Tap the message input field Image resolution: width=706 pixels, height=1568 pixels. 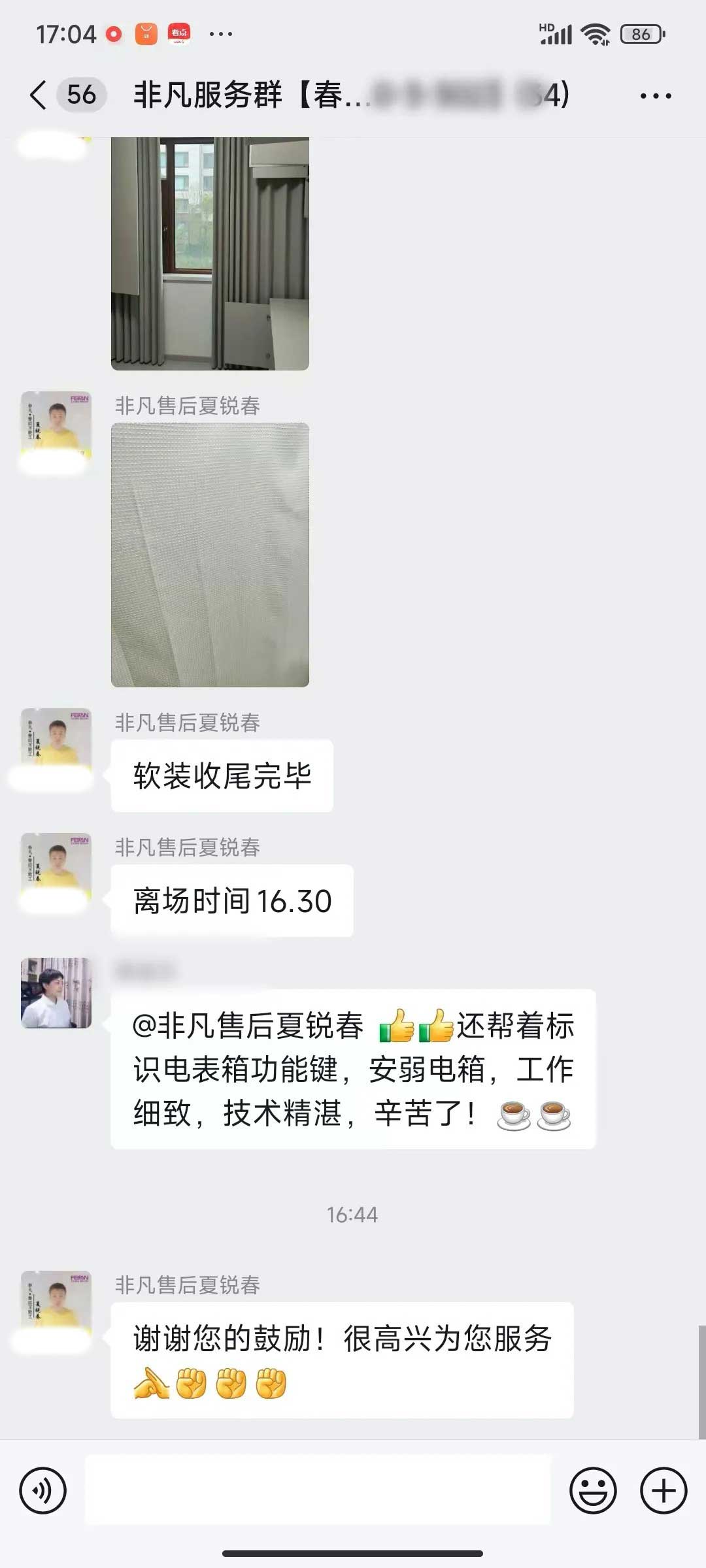(318, 1491)
